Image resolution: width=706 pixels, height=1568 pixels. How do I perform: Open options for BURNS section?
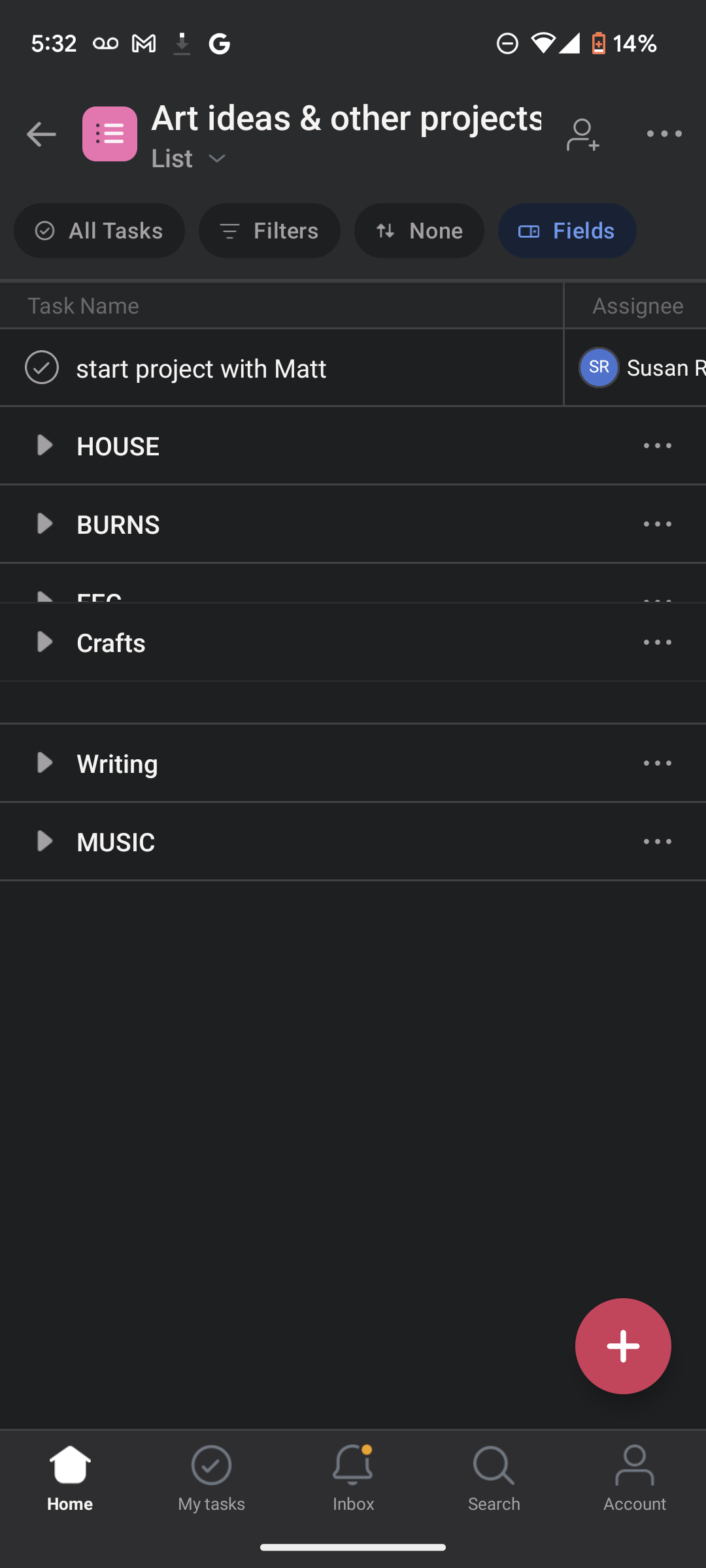(657, 524)
